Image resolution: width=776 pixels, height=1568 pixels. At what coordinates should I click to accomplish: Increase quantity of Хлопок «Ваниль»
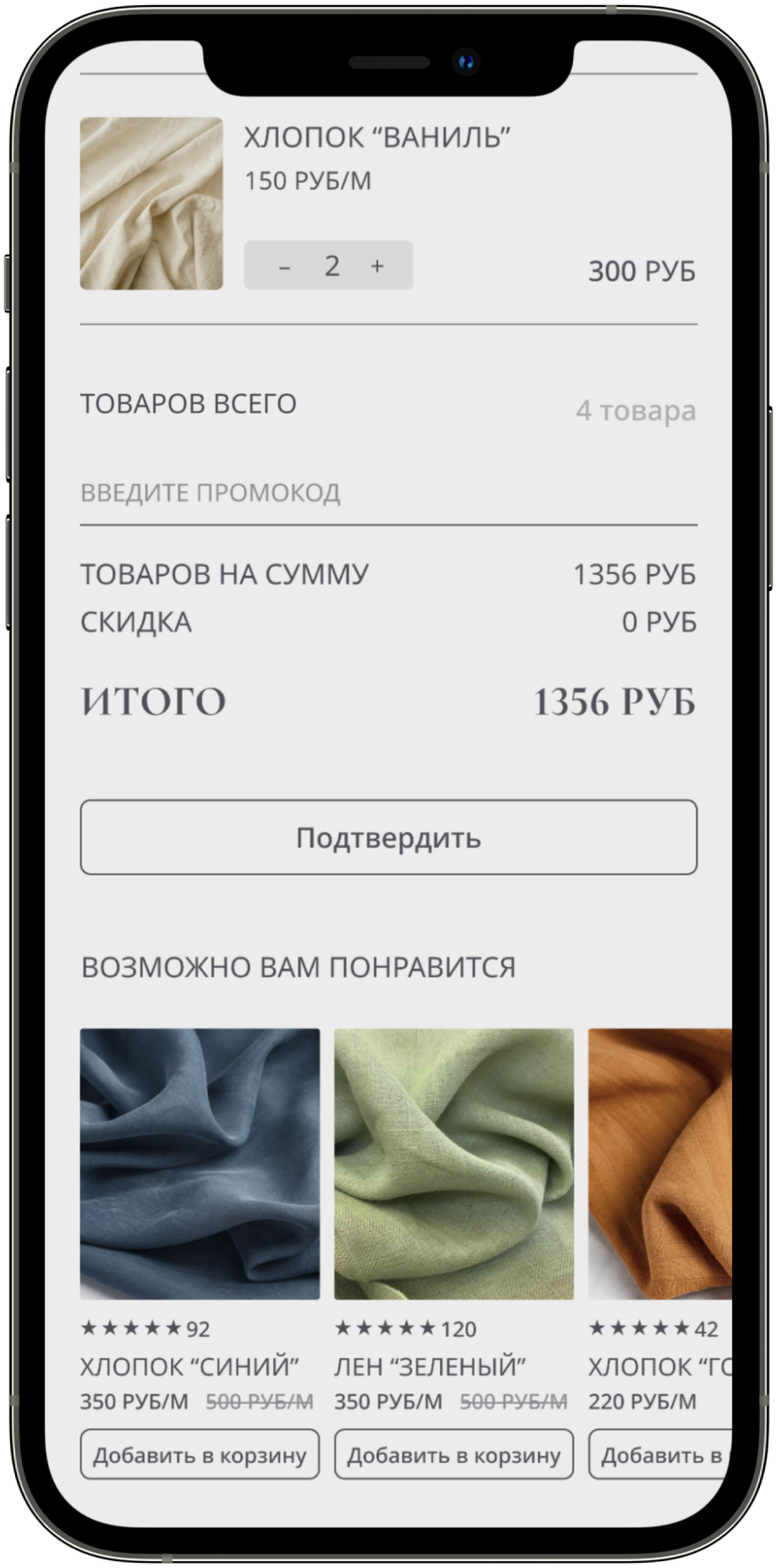[377, 267]
